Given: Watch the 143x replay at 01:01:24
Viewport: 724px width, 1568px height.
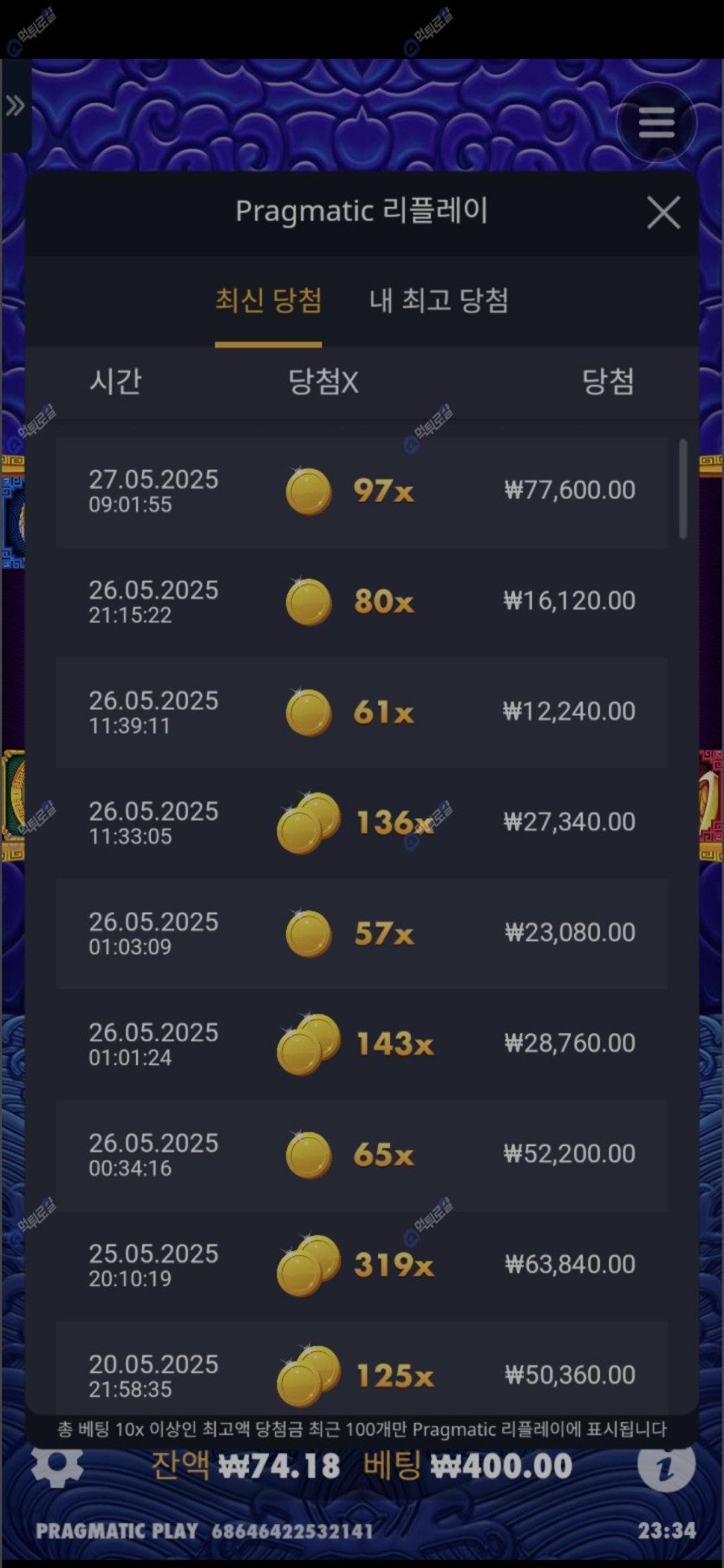Looking at the screenshot, I should 362,1044.
